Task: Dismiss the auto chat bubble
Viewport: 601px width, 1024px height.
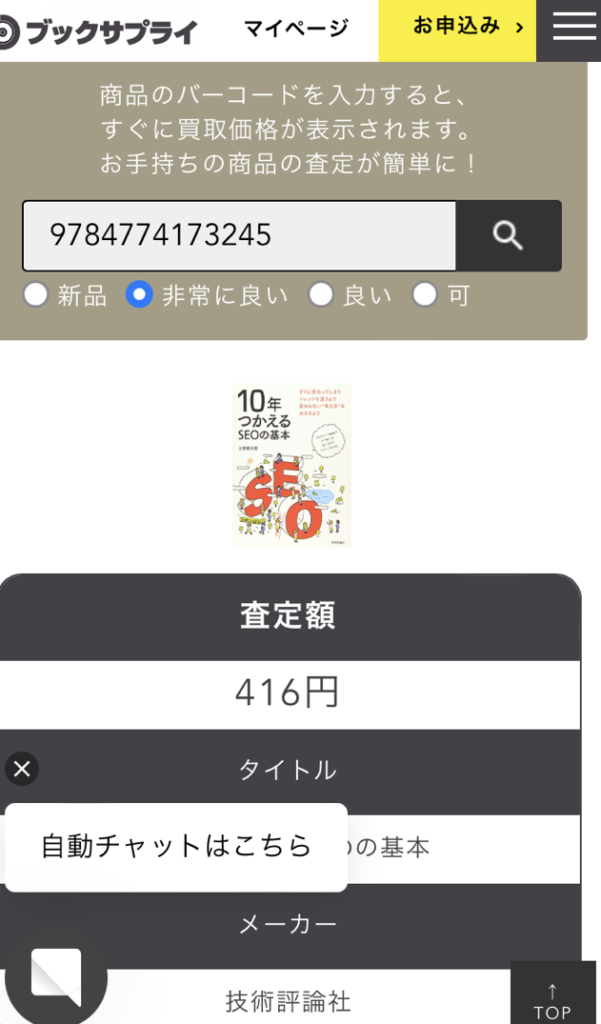Action: 22,769
